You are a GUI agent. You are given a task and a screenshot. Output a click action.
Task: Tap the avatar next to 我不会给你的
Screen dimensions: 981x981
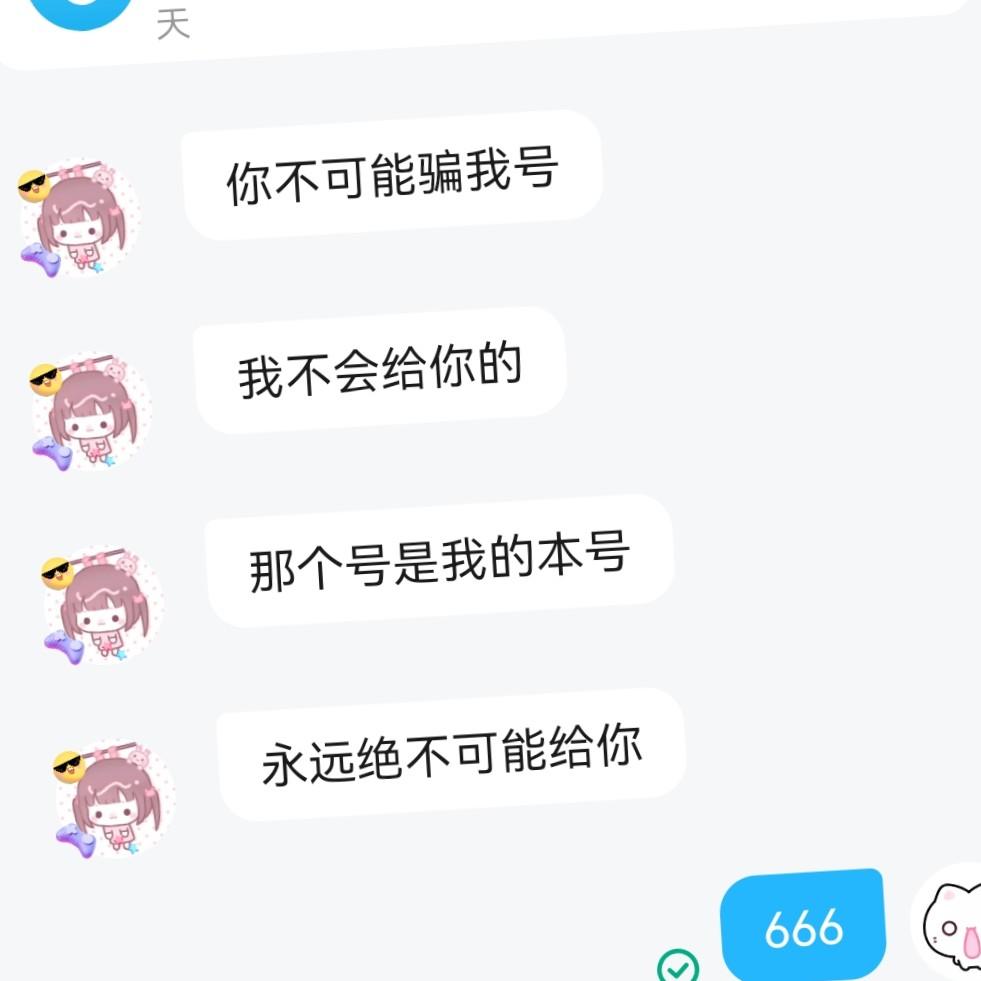pos(92,411)
